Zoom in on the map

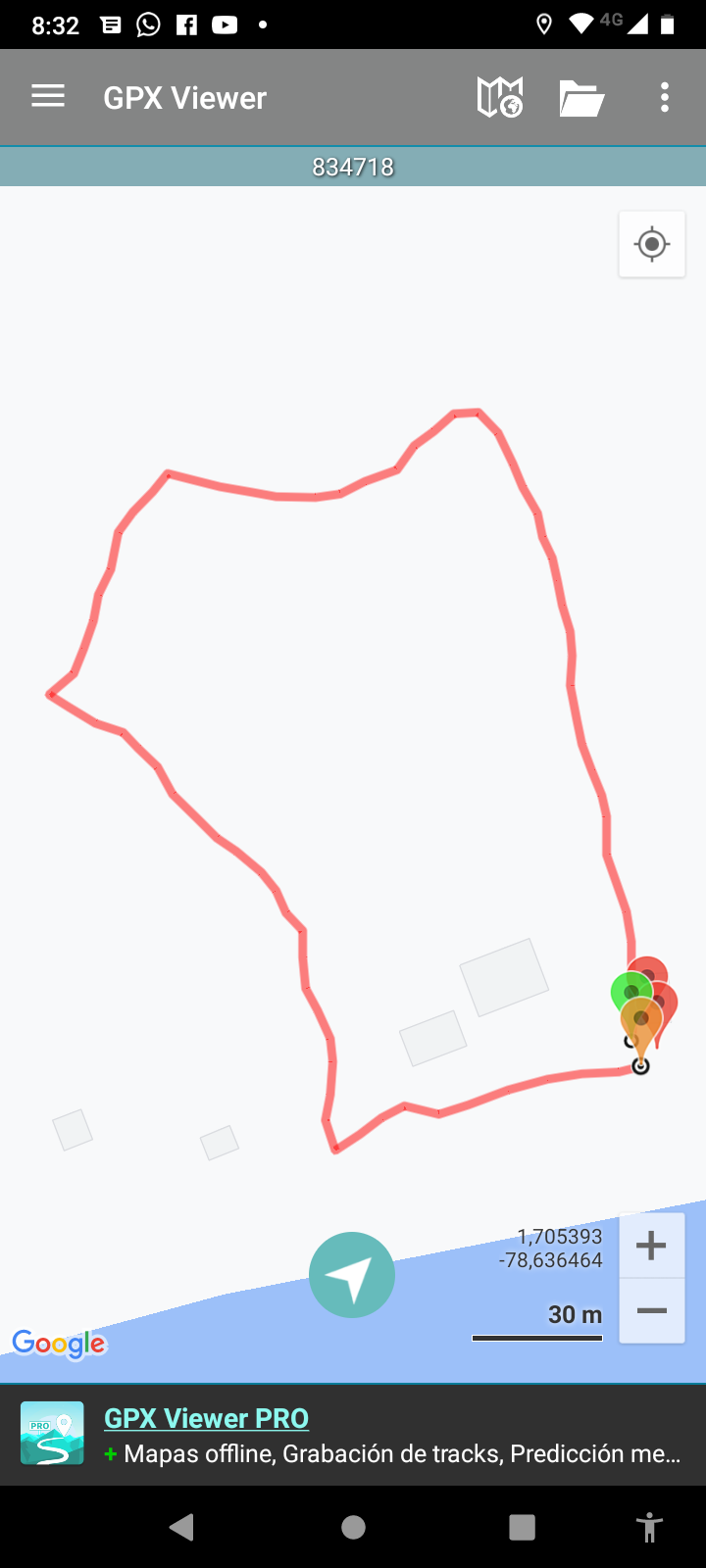tap(652, 1246)
